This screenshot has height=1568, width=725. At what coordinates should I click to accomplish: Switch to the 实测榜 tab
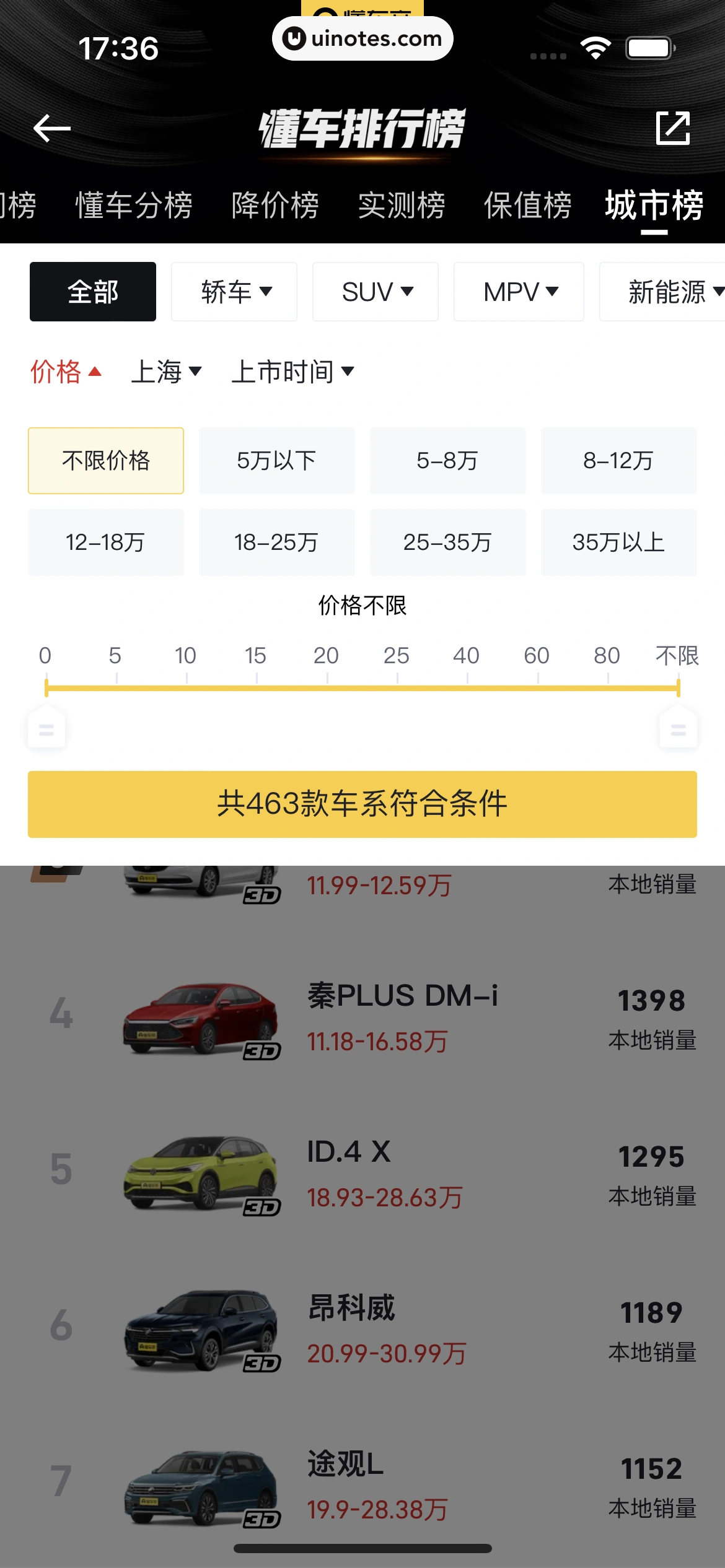402,206
